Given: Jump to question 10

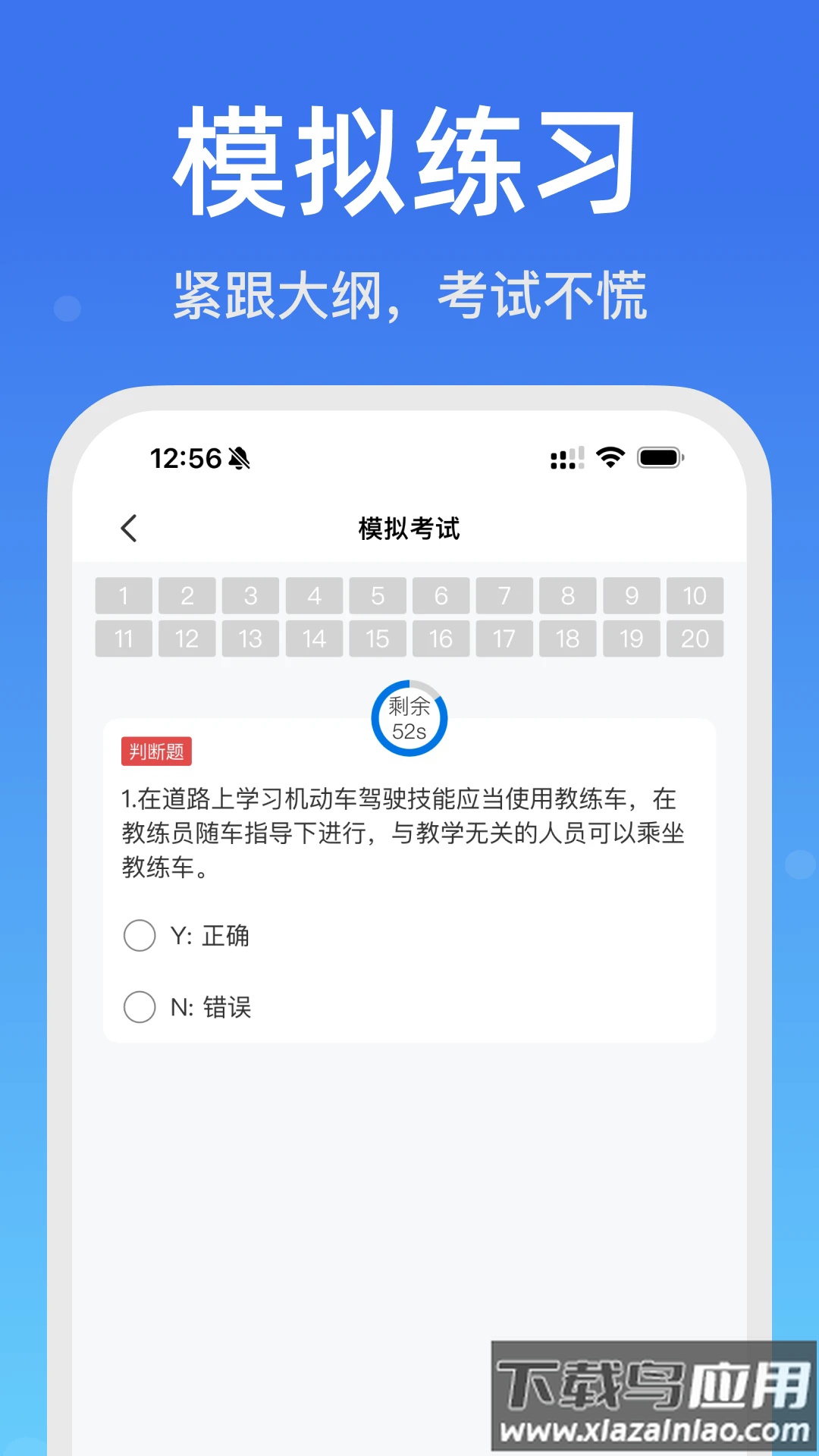Looking at the screenshot, I should pos(696,596).
